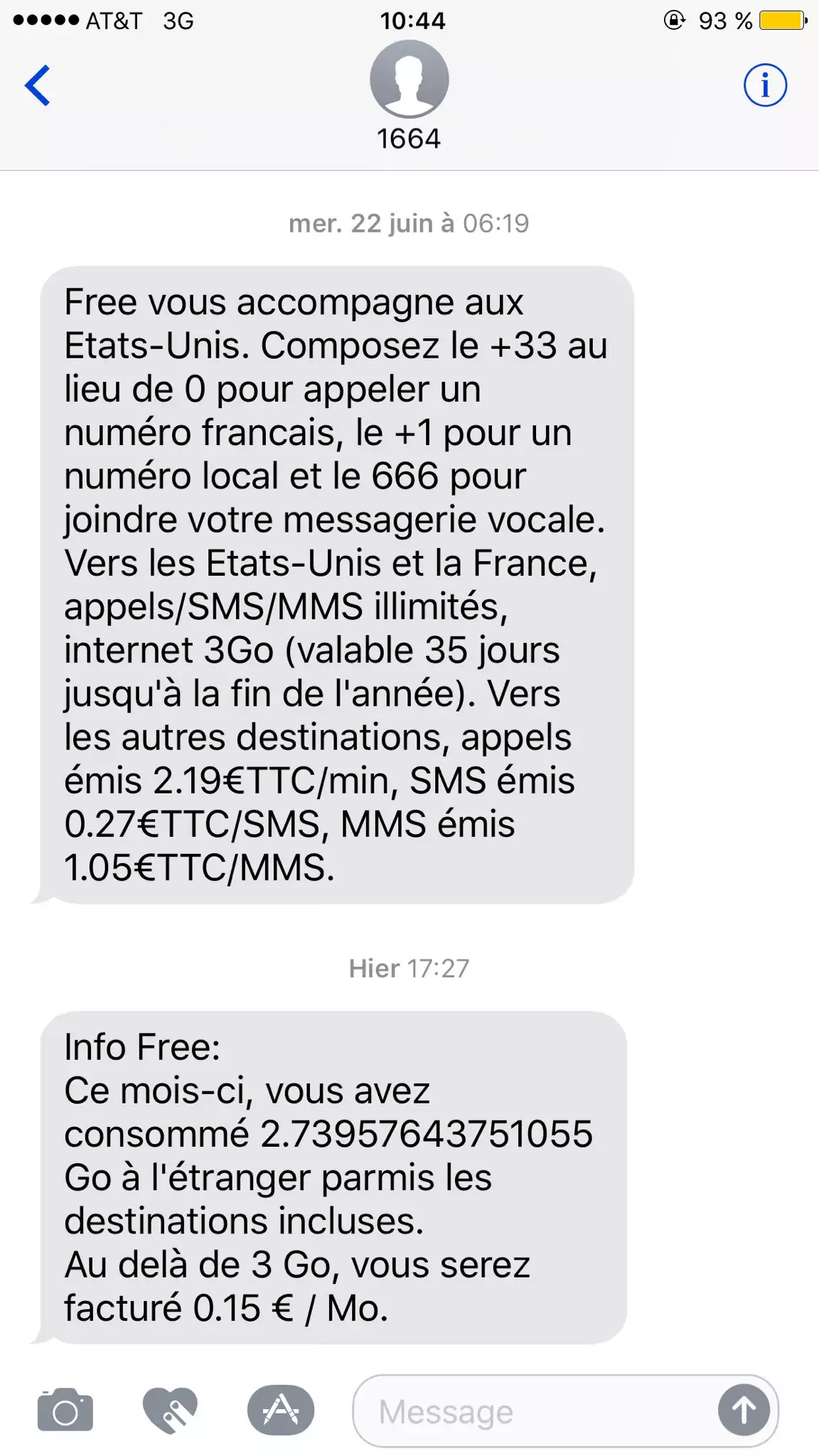
Task: Open the camera to attach a photo
Action: point(65,1410)
